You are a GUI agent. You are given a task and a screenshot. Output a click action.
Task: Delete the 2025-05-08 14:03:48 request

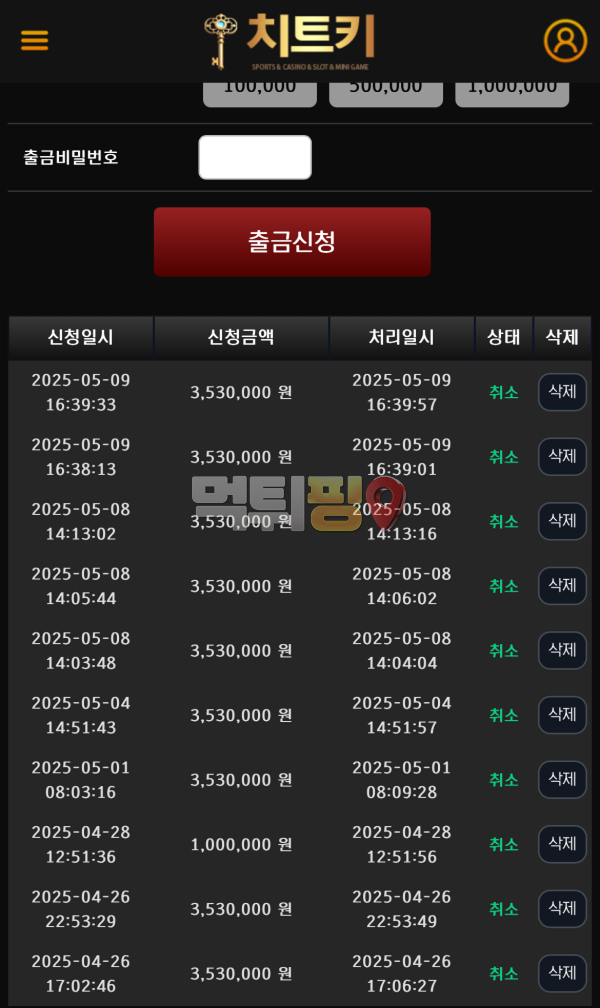click(x=562, y=650)
